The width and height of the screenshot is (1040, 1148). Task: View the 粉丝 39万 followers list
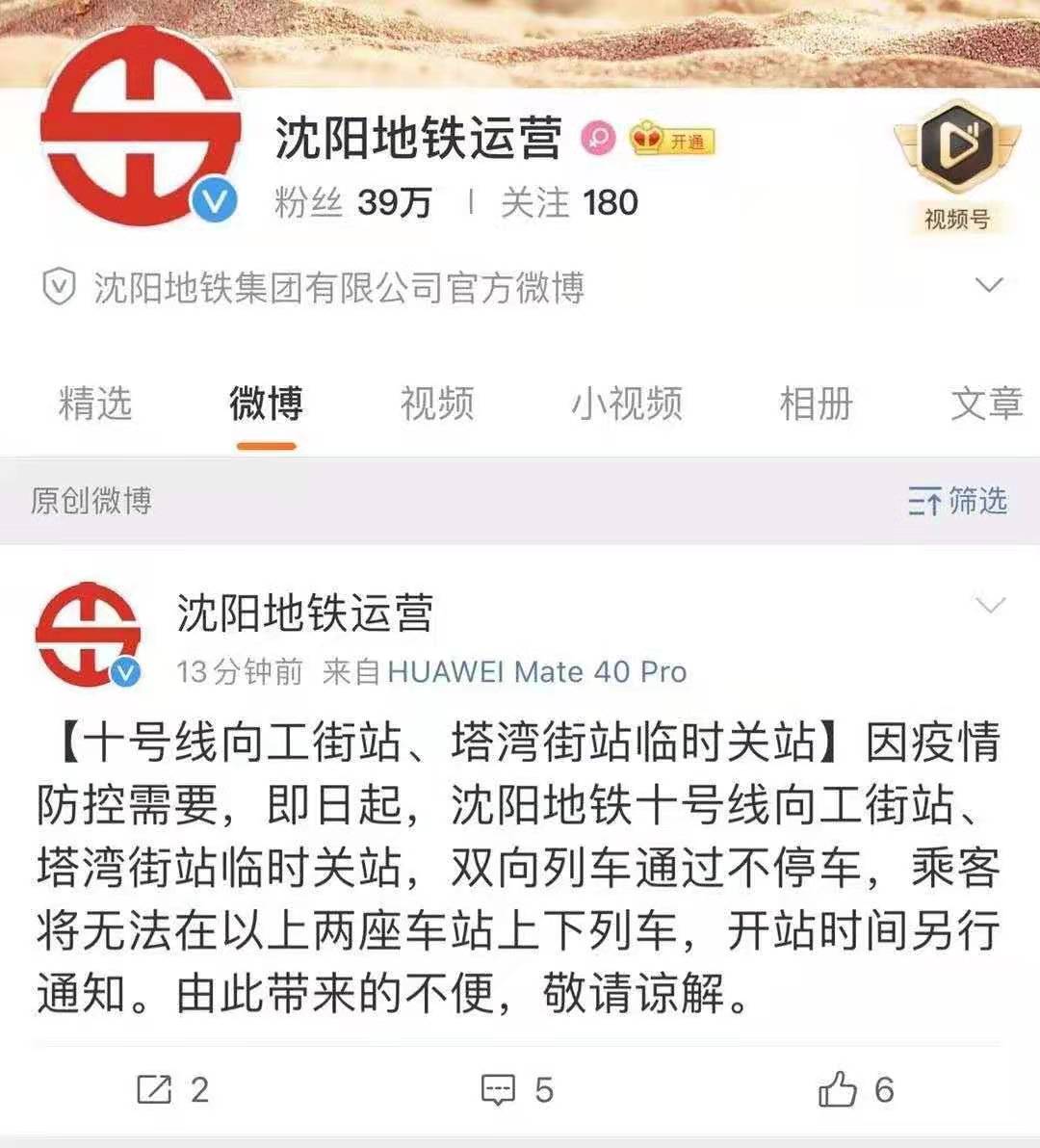pos(352,203)
